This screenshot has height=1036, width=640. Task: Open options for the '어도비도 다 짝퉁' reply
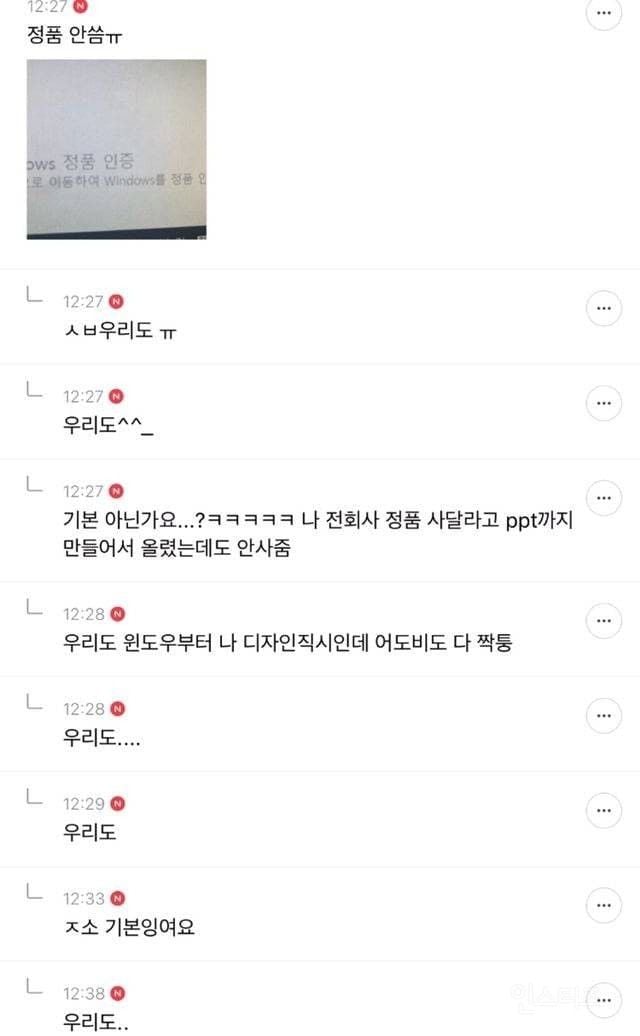[x=604, y=621]
